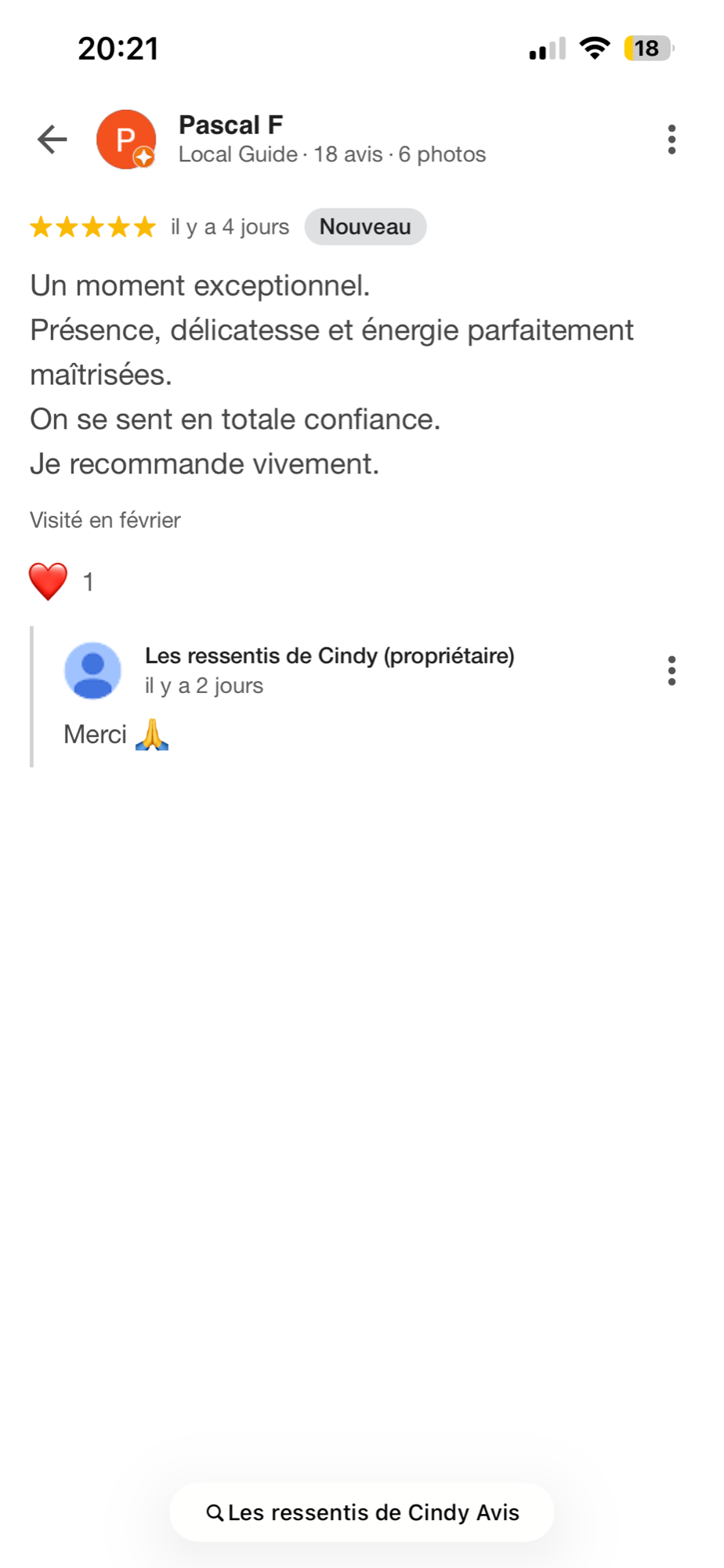
Task: Open options menu for the owner's reply
Action: tap(672, 671)
